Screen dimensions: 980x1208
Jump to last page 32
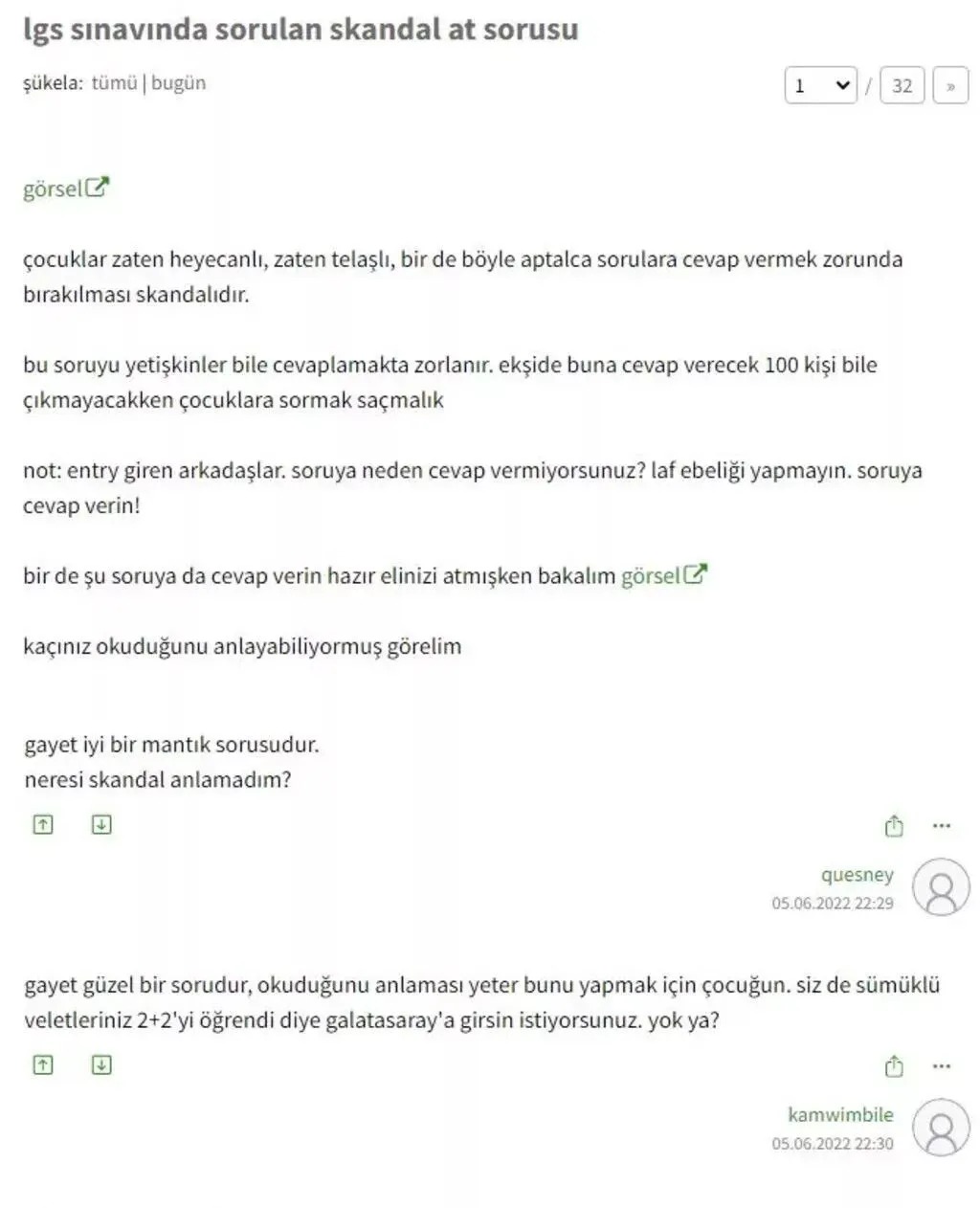902,86
